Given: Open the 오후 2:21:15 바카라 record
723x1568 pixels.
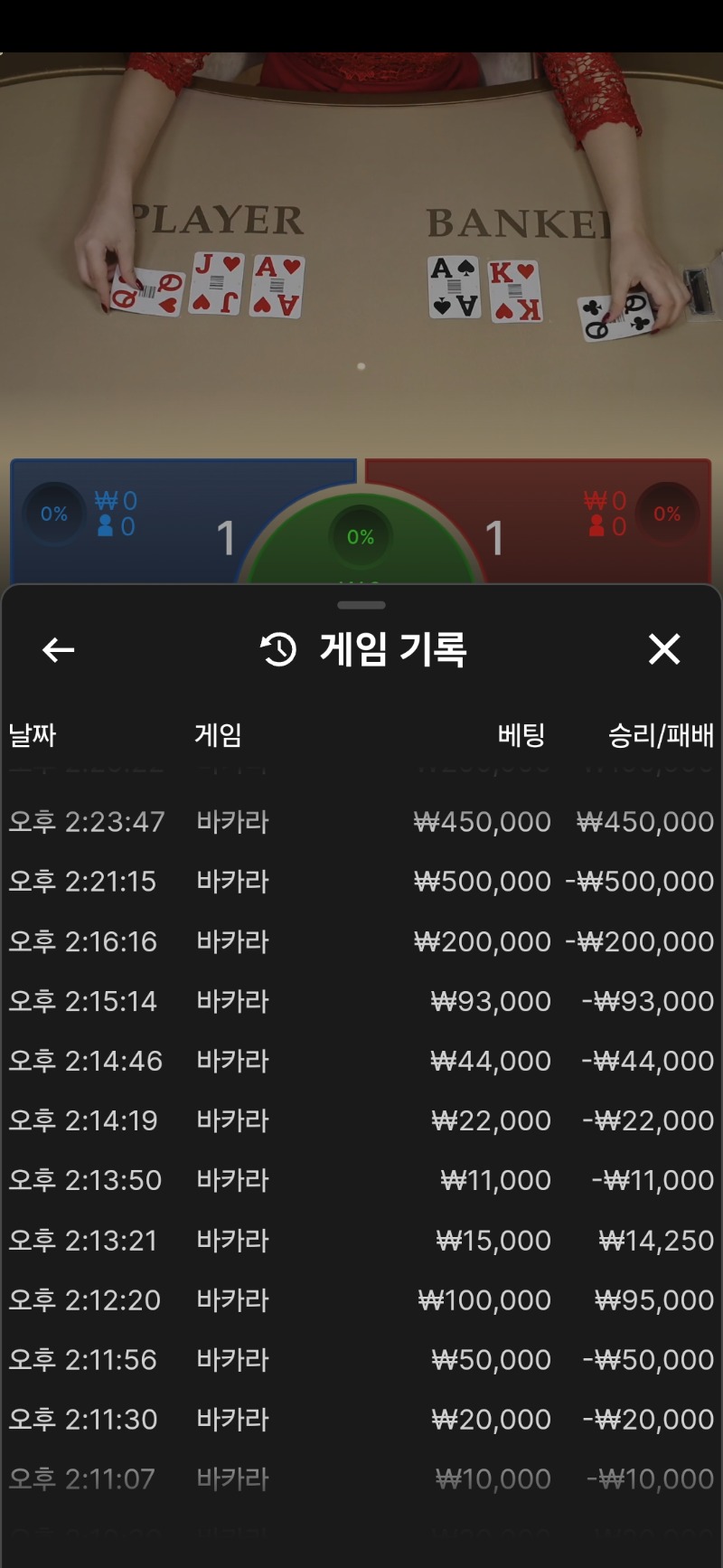Looking at the screenshot, I should click(x=361, y=882).
